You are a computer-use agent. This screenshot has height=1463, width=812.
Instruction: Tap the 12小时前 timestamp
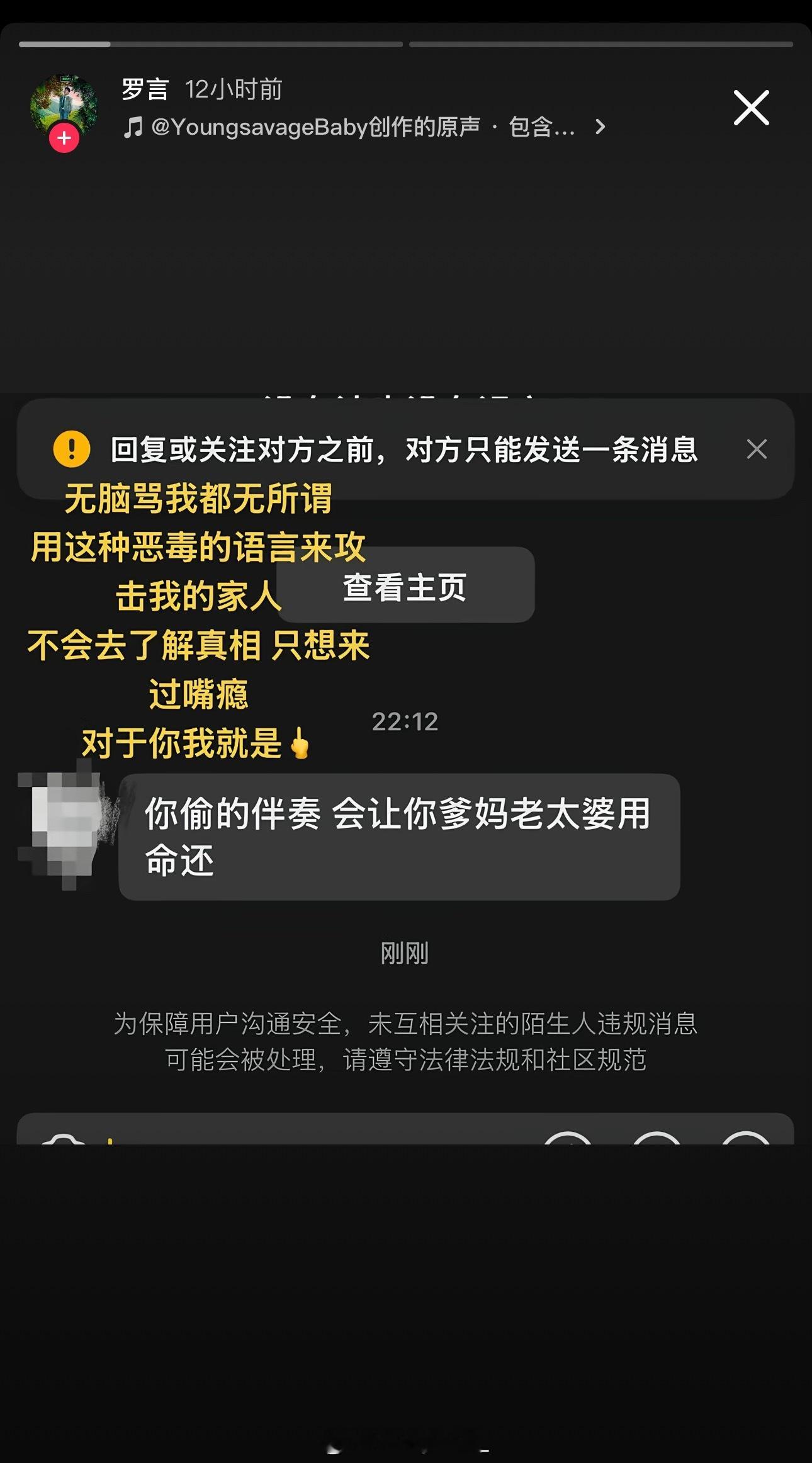click(x=234, y=90)
